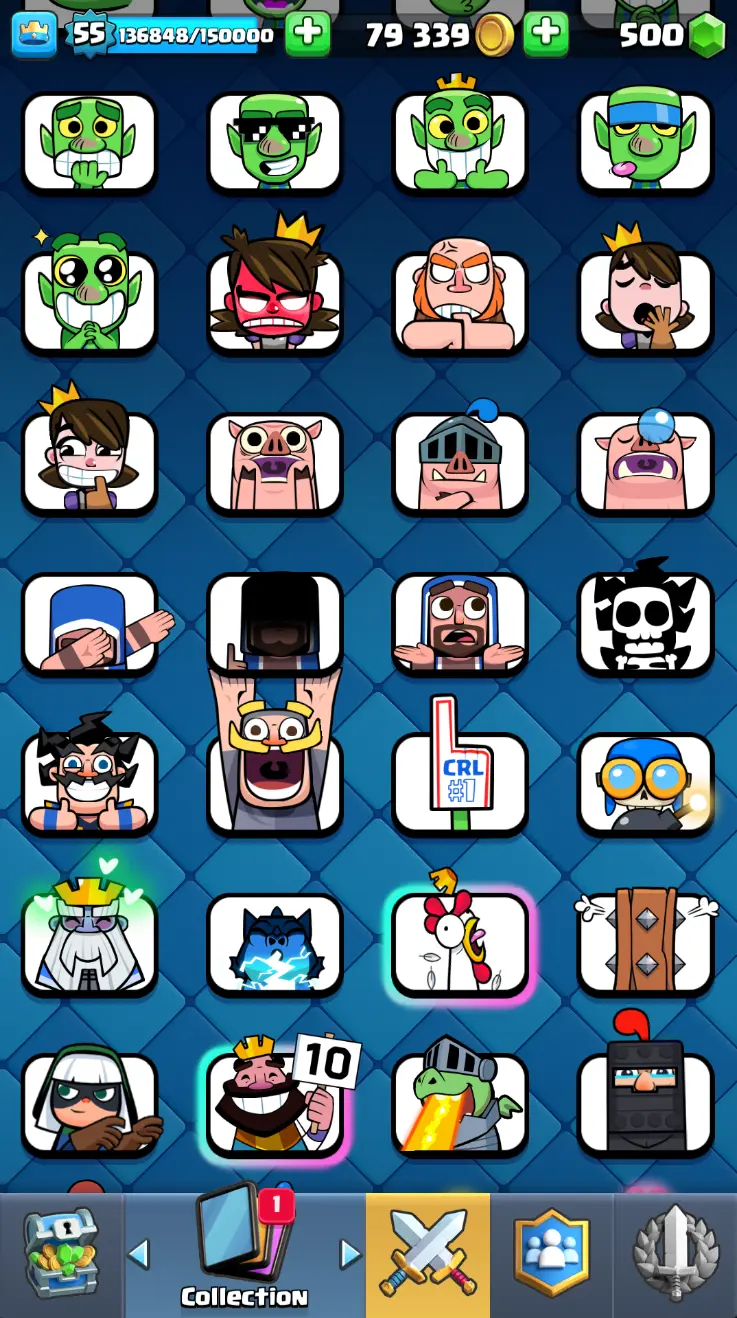Open the Shop tab with treasure chest
Screen dimensions: 737x1318
[x=62, y=1255]
